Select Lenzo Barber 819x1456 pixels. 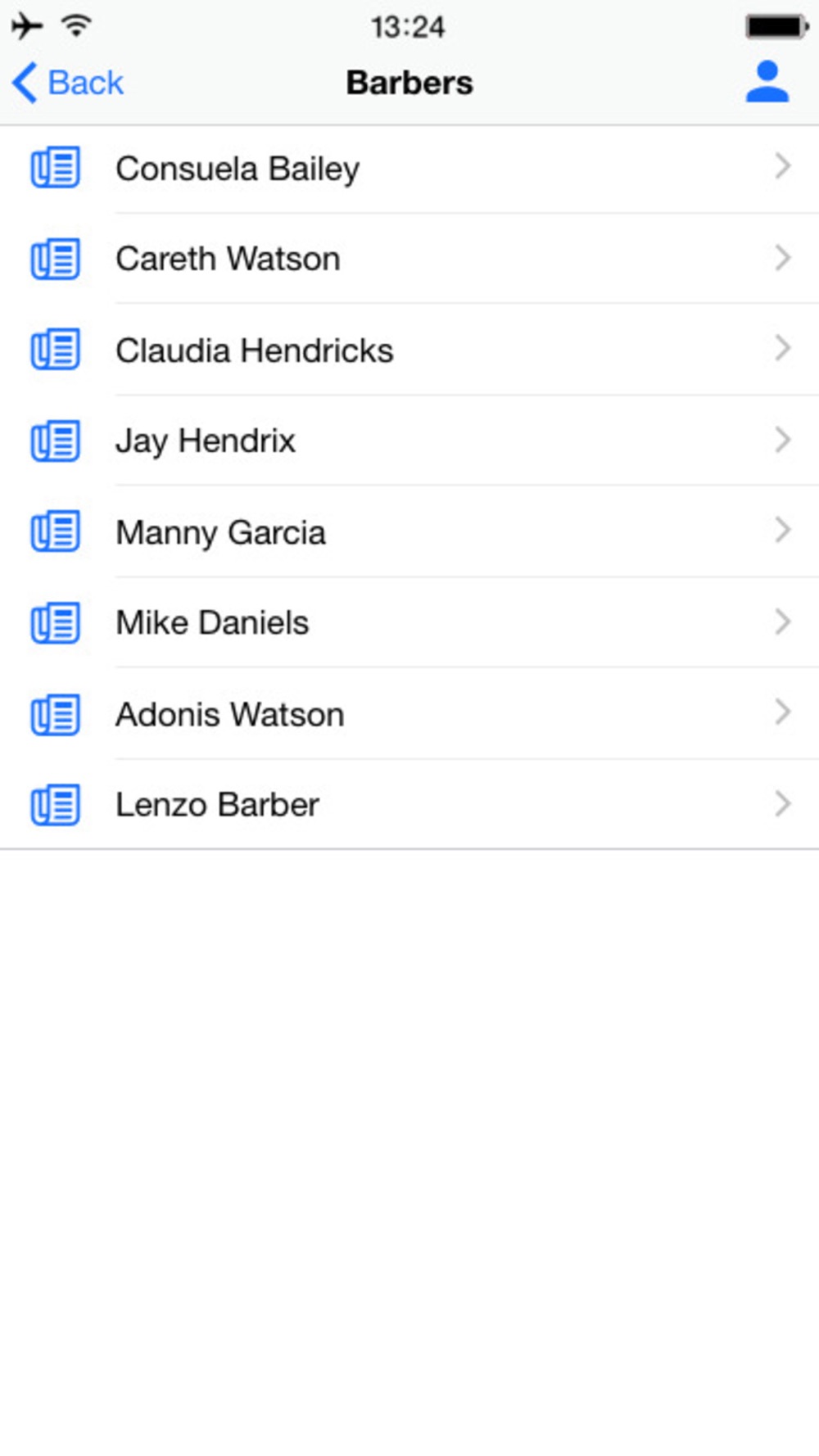pos(409,804)
